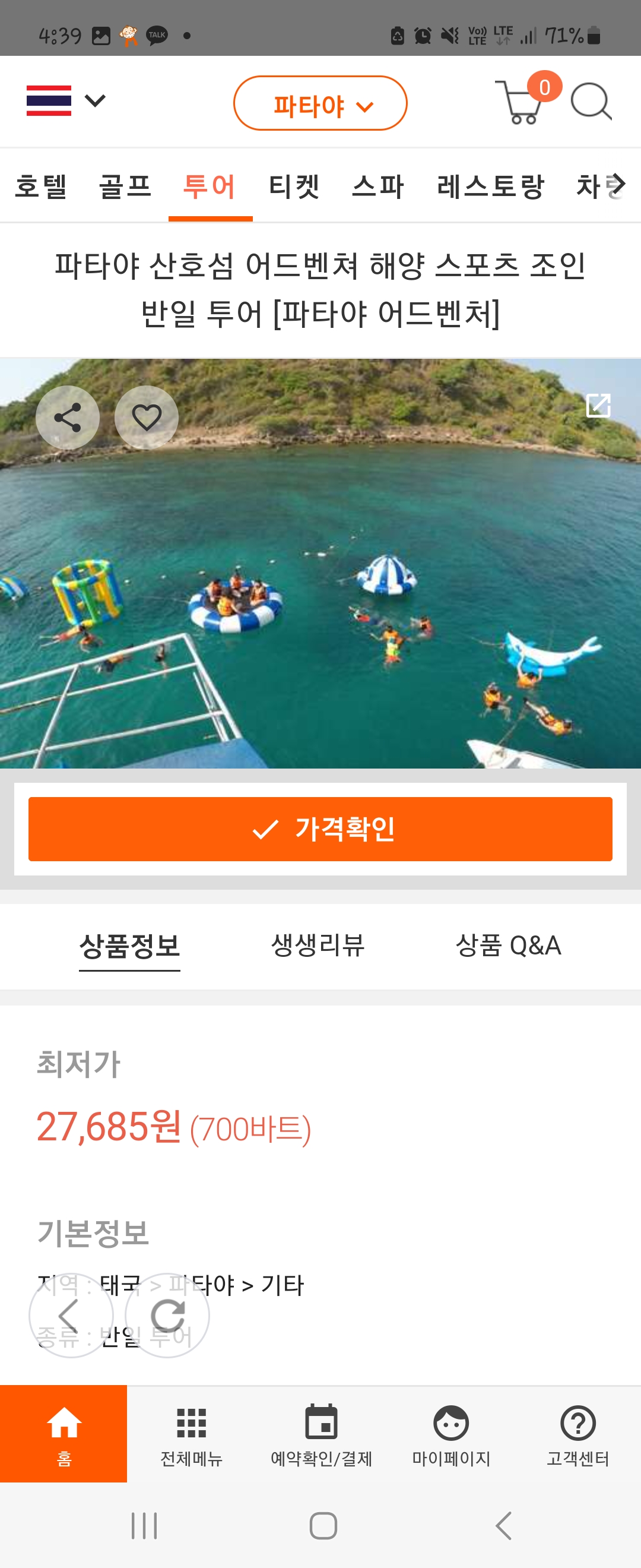This screenshot has height=1568, width=641.
Task: Open the Thailand flag country dropdown
Action: click(66, 100)
